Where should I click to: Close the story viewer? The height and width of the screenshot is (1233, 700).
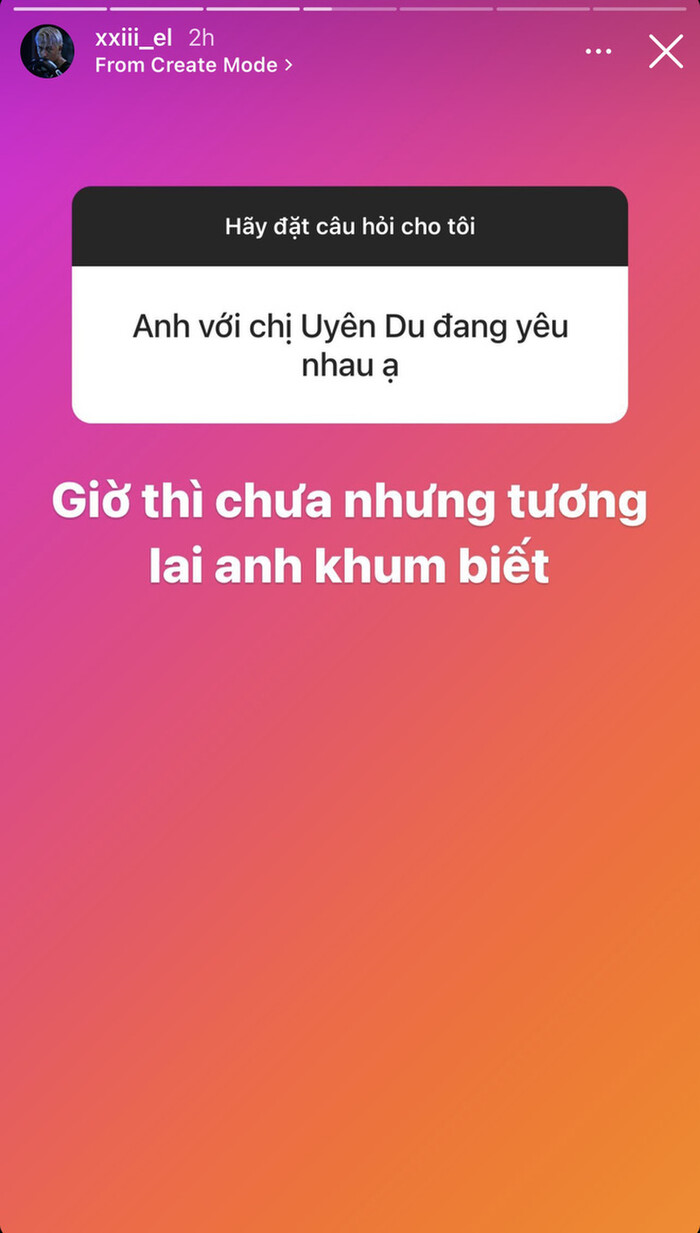pos(665,51)
